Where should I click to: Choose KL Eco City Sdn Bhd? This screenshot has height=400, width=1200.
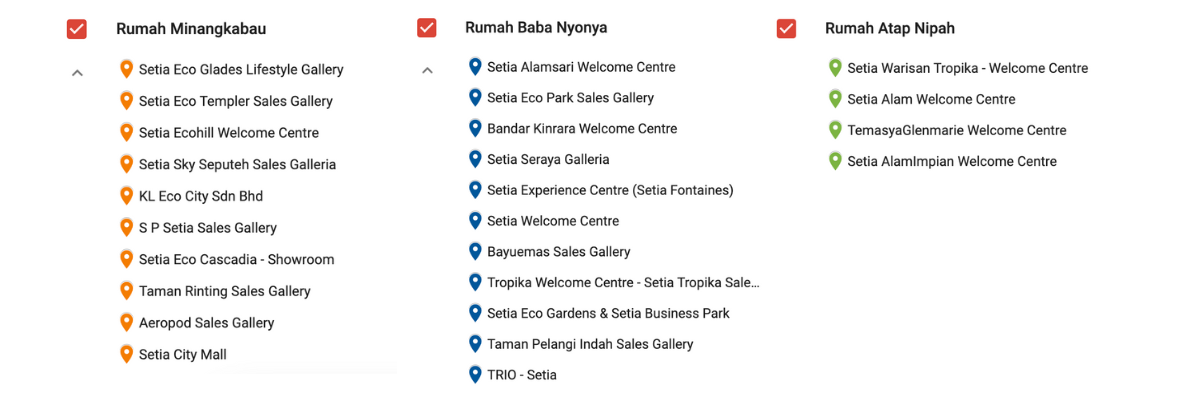tap(200, 196)
